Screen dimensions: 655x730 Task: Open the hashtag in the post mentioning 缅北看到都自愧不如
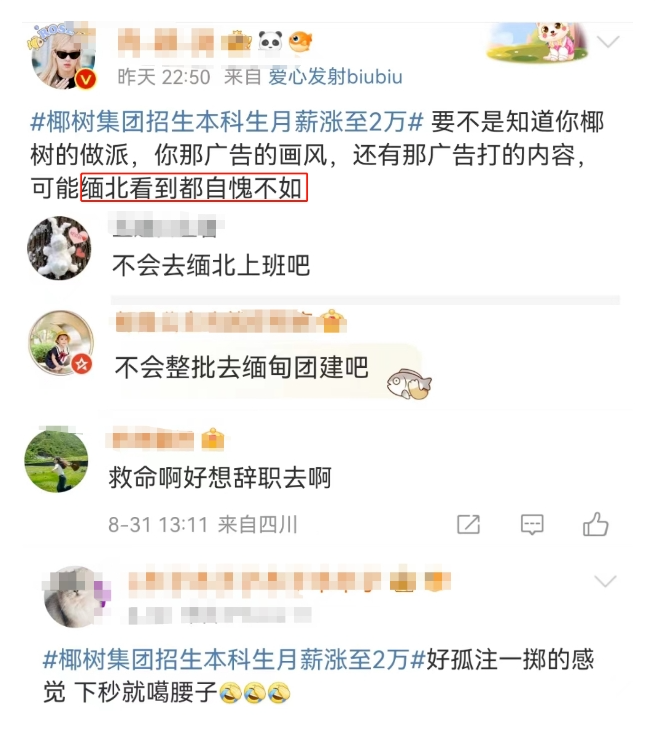(229, 123)
